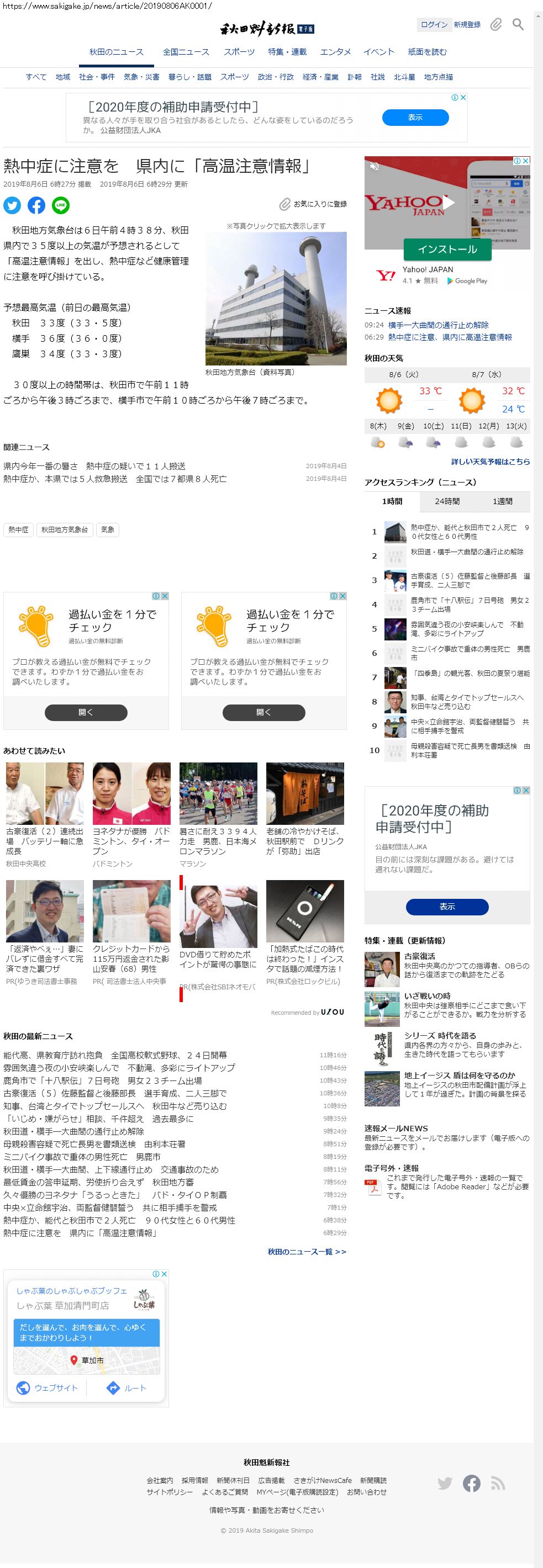
Task: Open related news 県内今年一番の暑さ
Action: coord(94,467)
